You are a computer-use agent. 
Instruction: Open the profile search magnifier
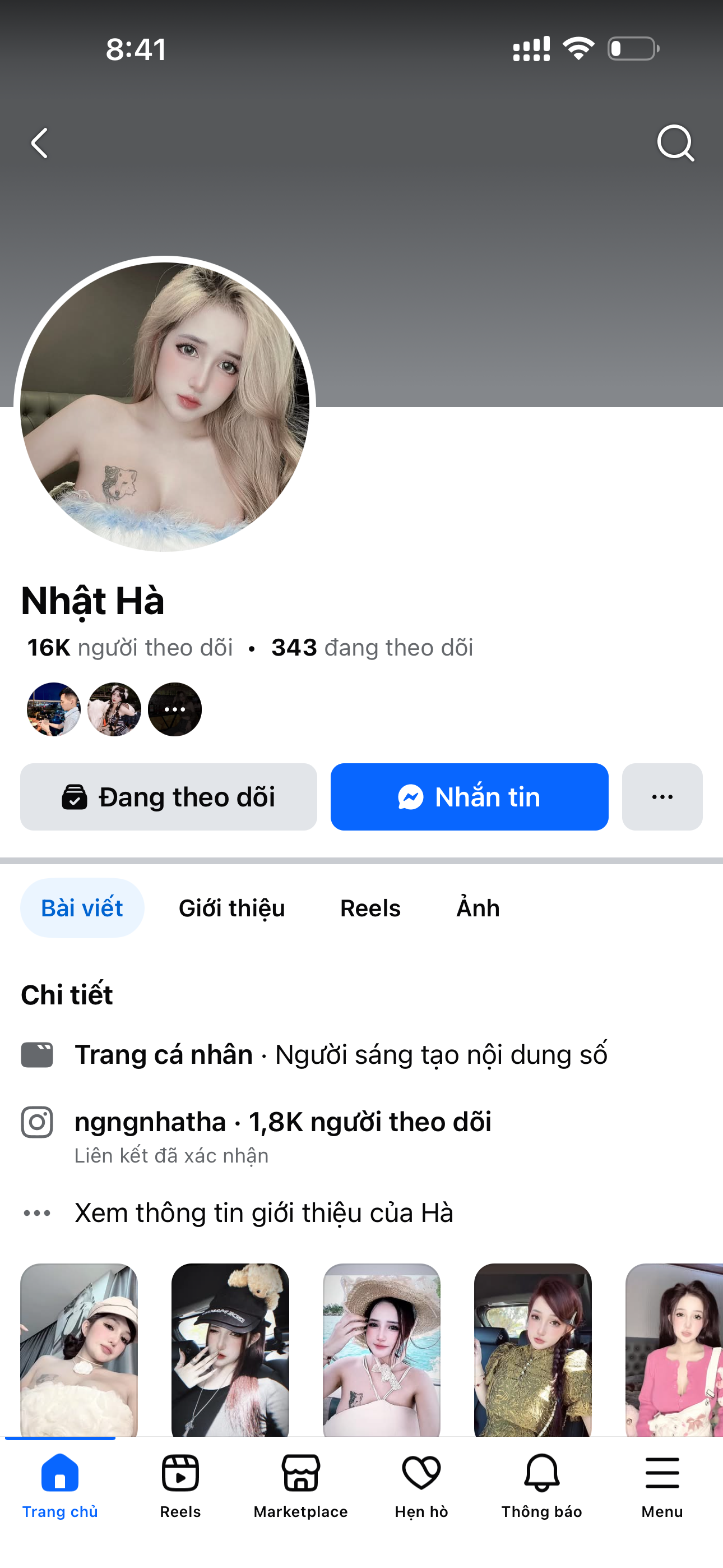tap(675, 144)
